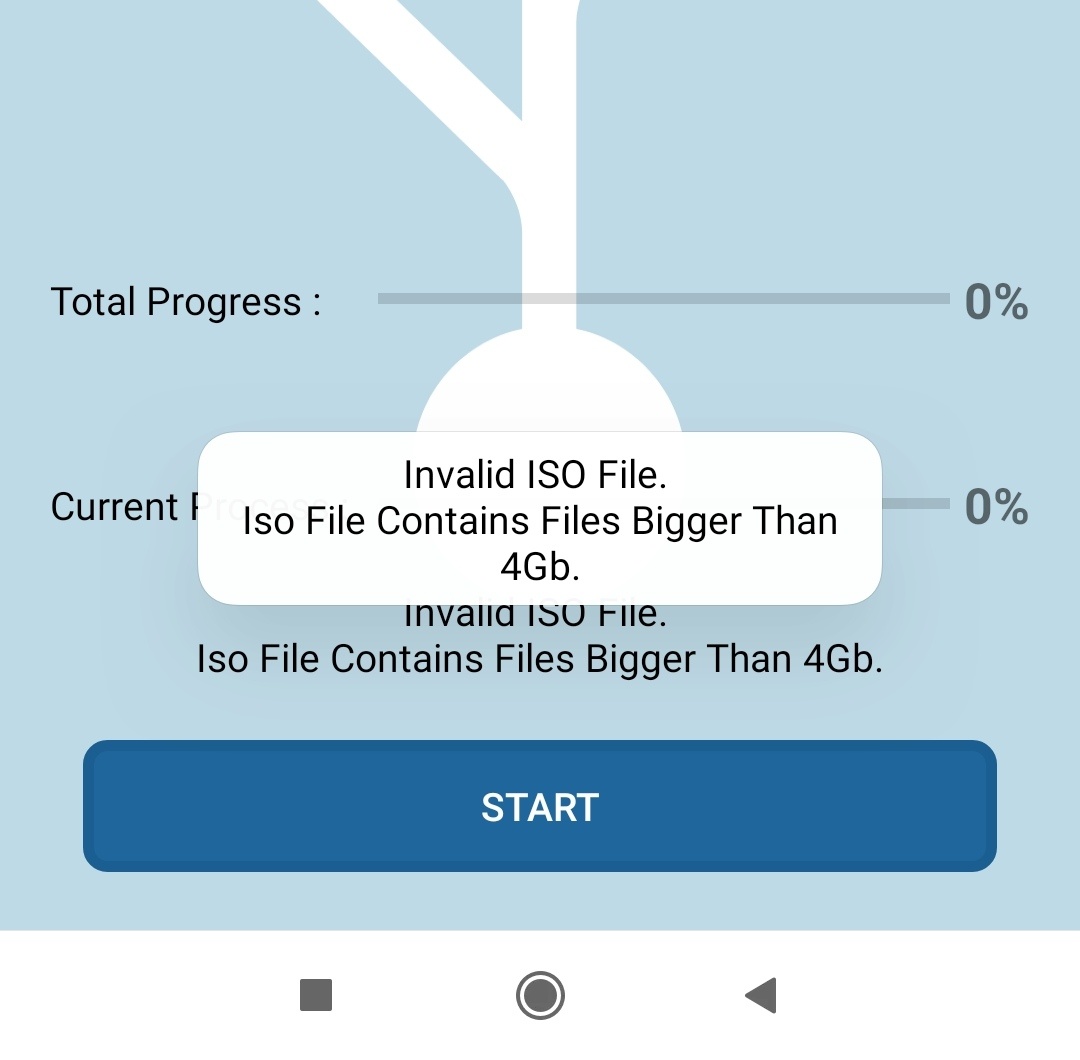Viewport: 1080px width, 1060px height.
Task: Go to the home screen
Action: pyautogui.click(x=540, y=996)
